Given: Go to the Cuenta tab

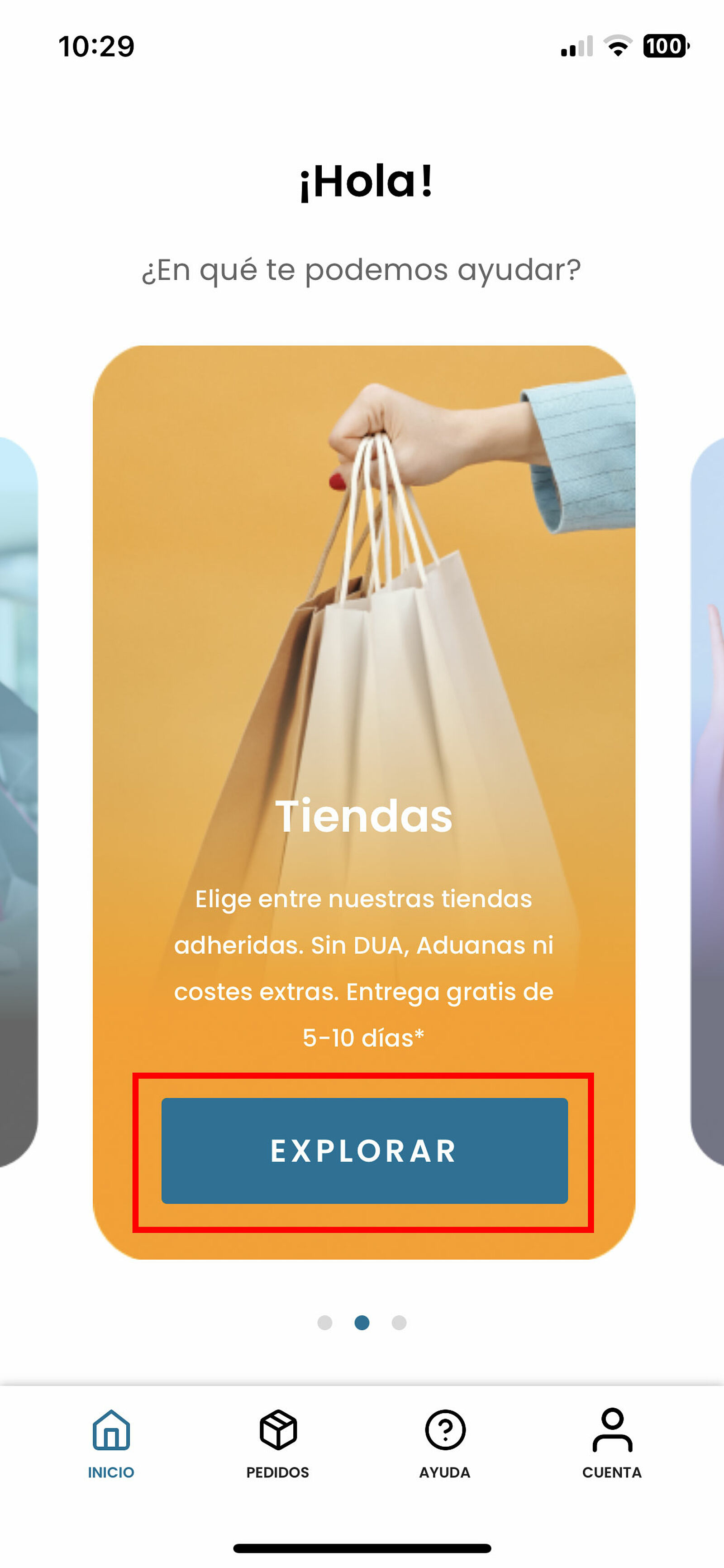Looking at the screenshot, I should [x=611, y=1443].
